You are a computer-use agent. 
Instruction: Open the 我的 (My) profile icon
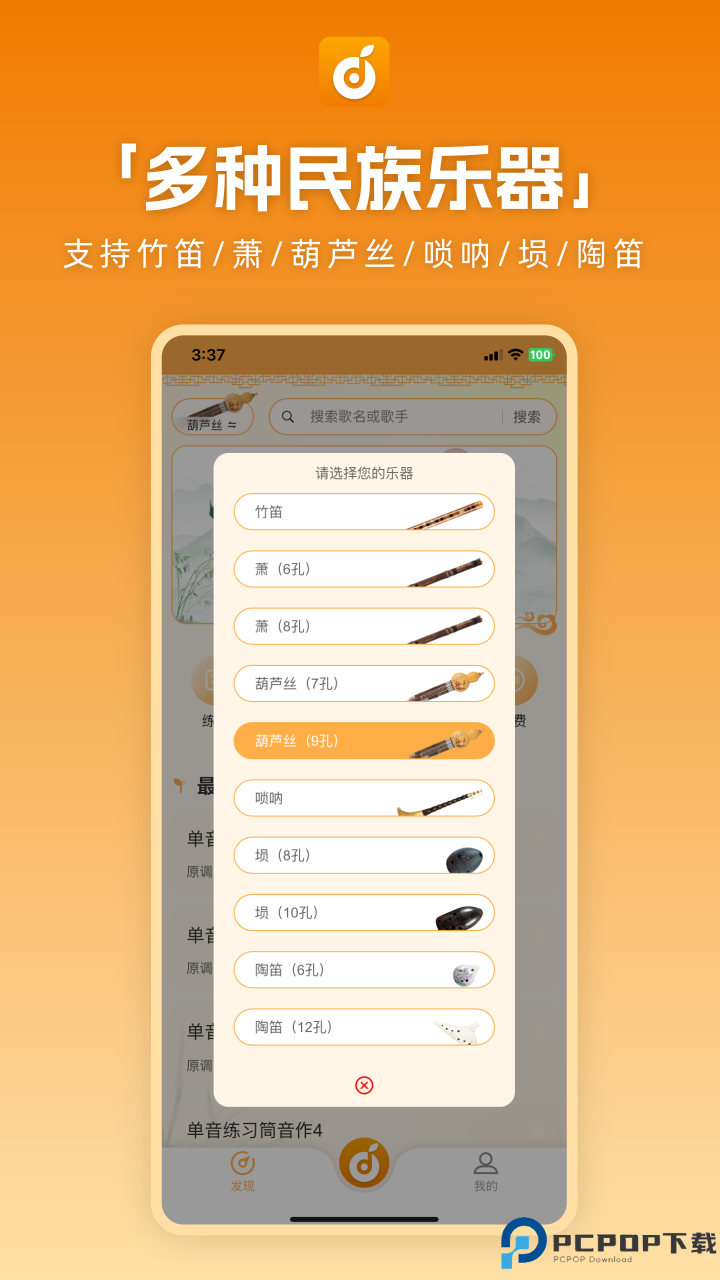pyautogui.click(x=484, y=1165)
